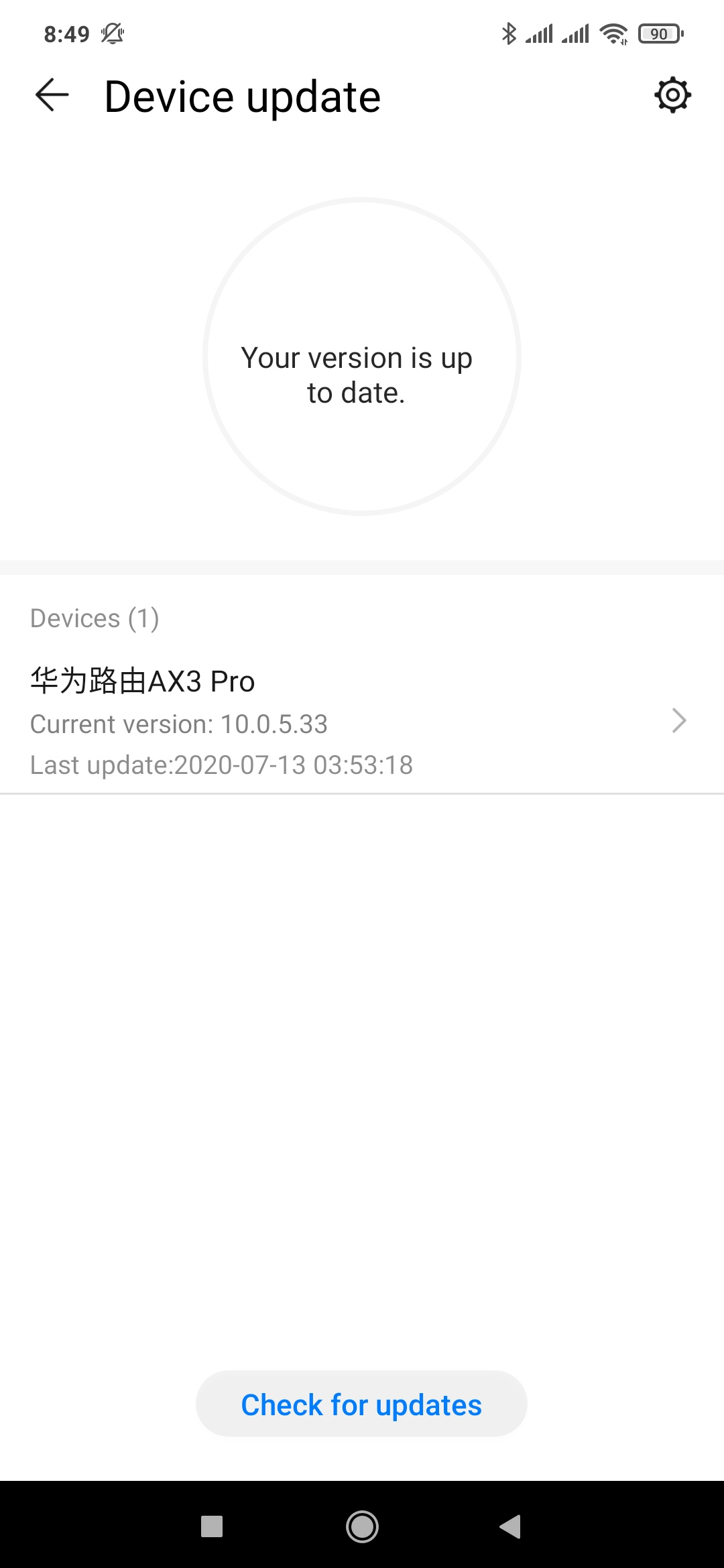Go back from Device update screen

(x=52, y=95)
